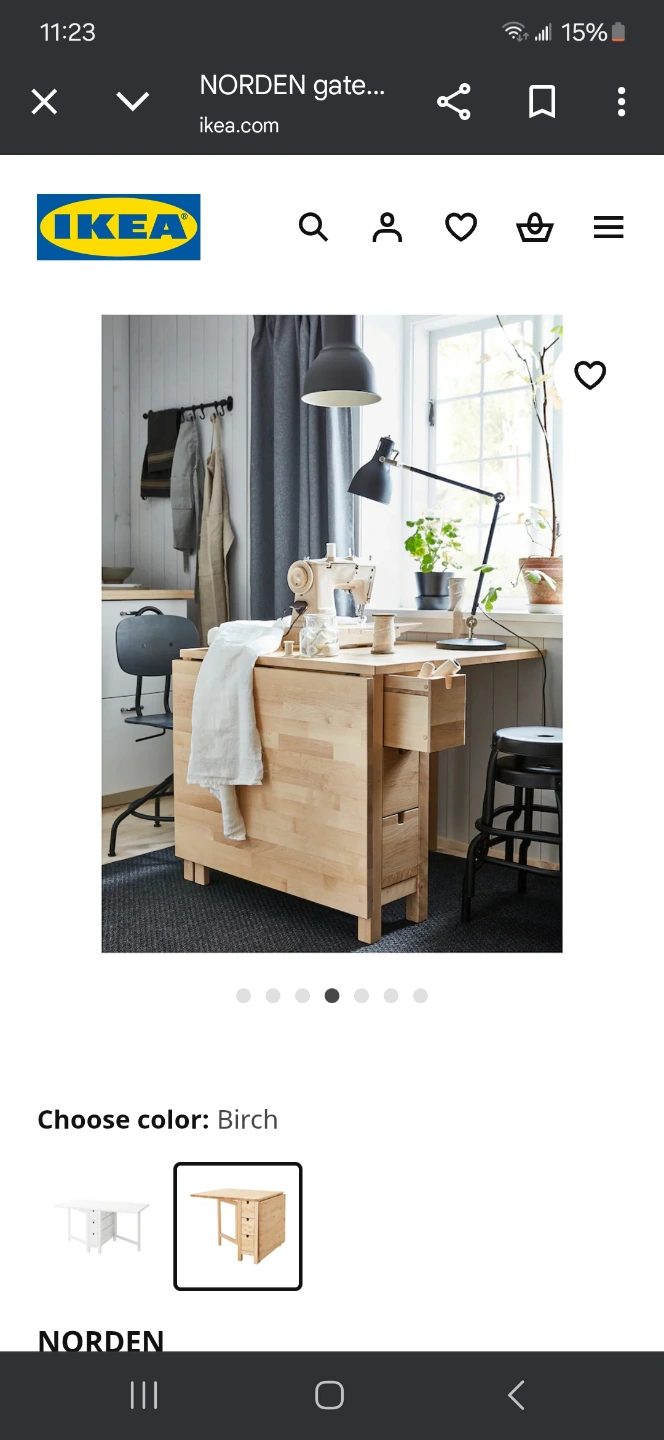Open IKEA site search

point(313,228)
